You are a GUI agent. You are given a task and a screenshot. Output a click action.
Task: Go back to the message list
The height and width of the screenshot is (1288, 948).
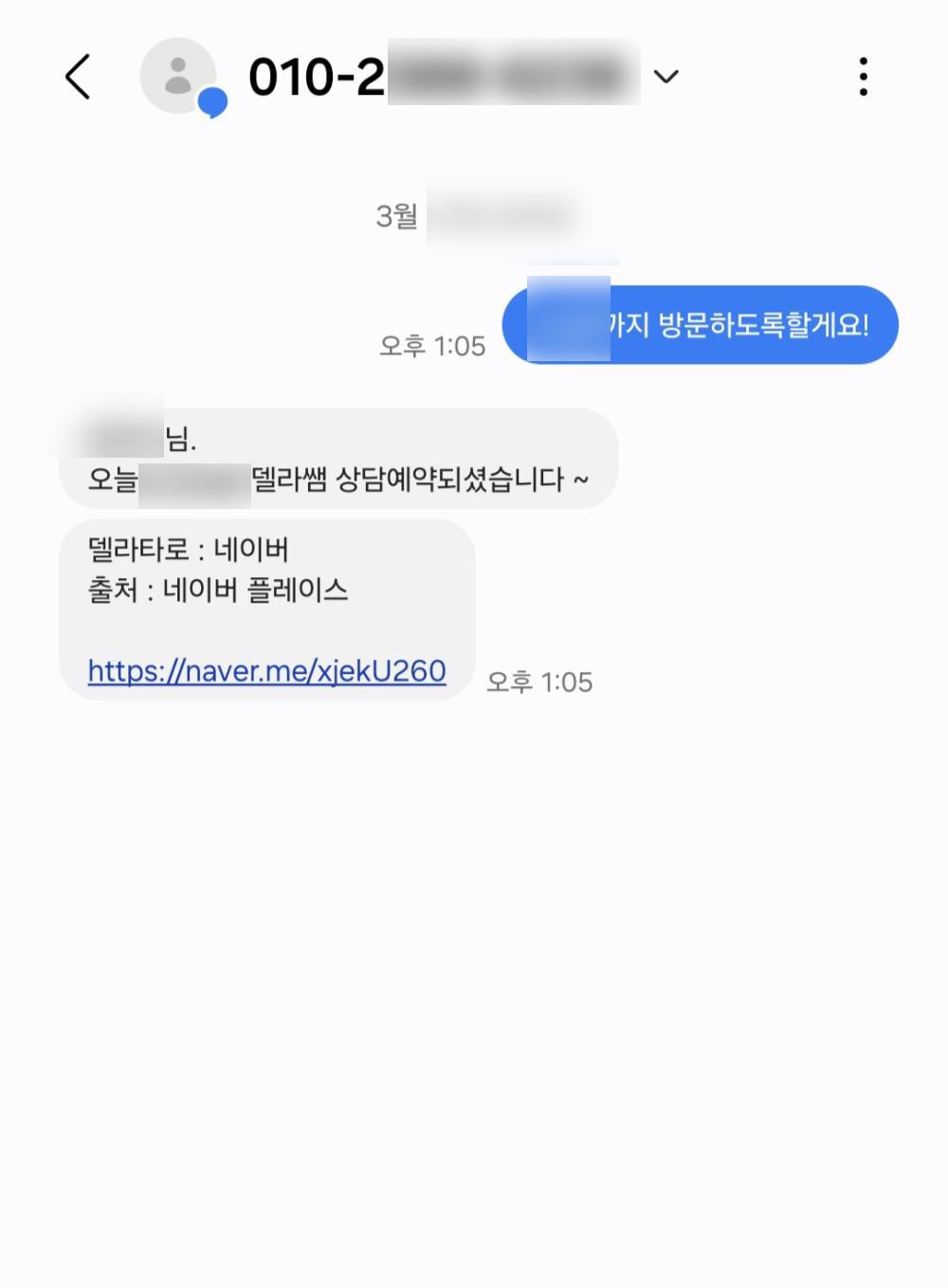78,77
